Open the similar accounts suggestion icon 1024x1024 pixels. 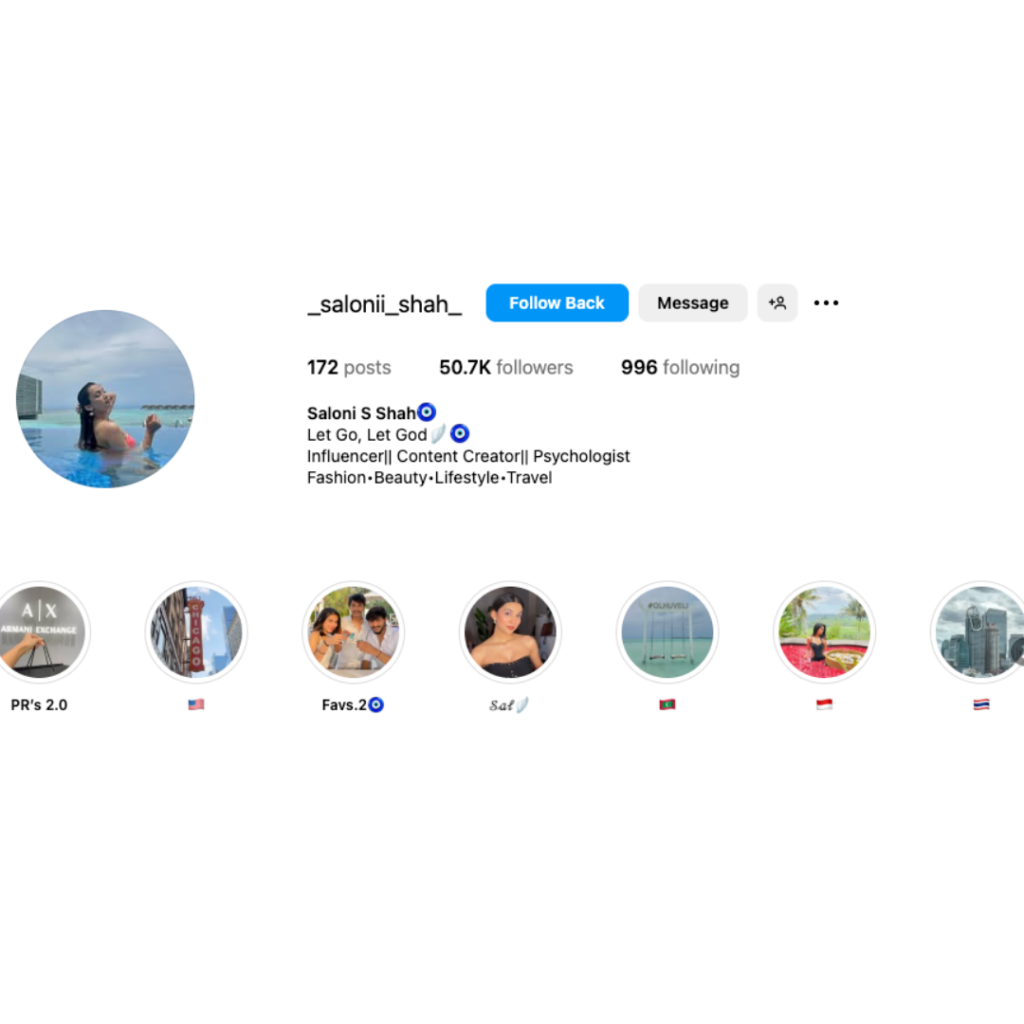tap(777, 303)
